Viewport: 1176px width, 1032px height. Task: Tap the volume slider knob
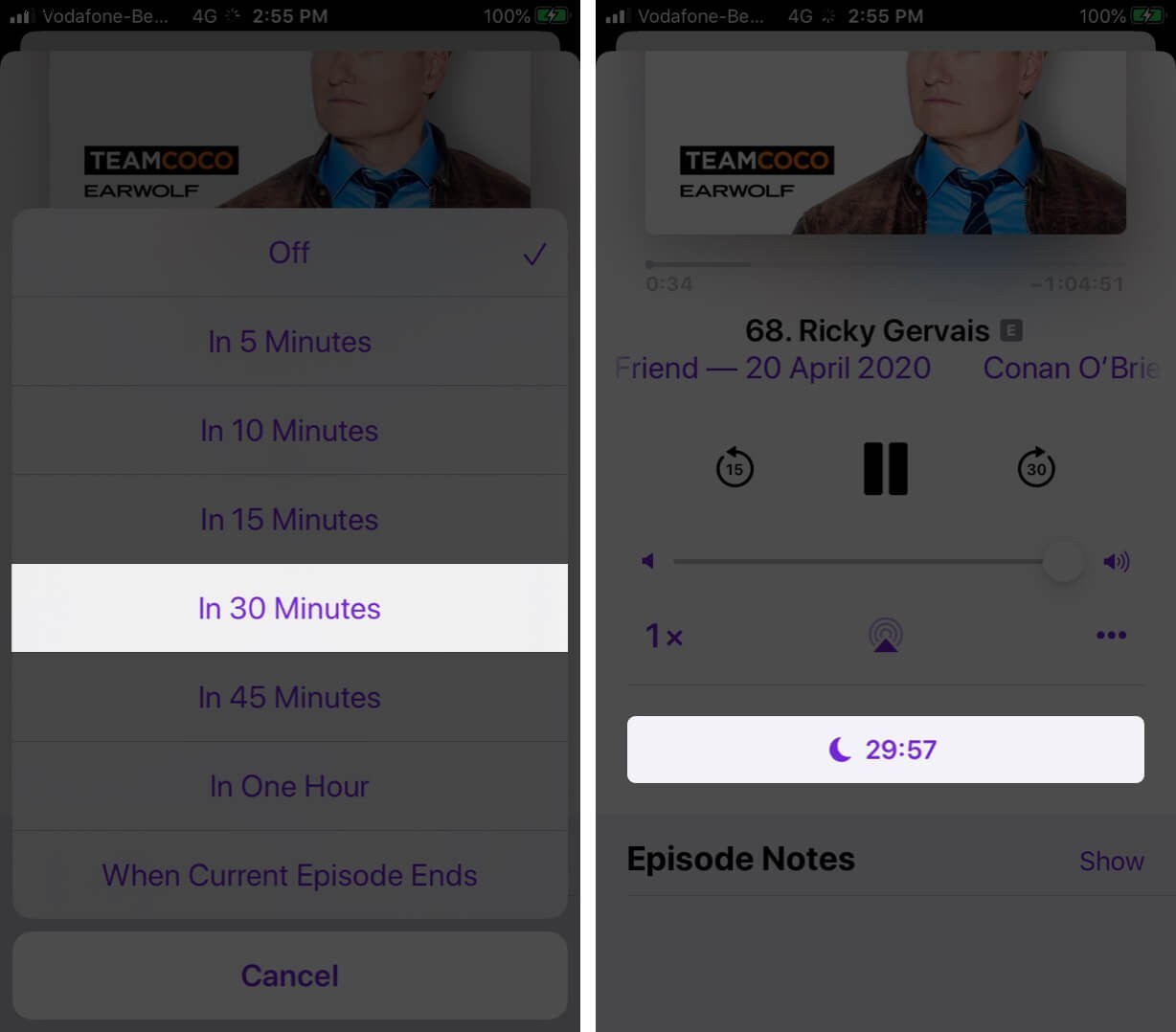click(1062, 561)
